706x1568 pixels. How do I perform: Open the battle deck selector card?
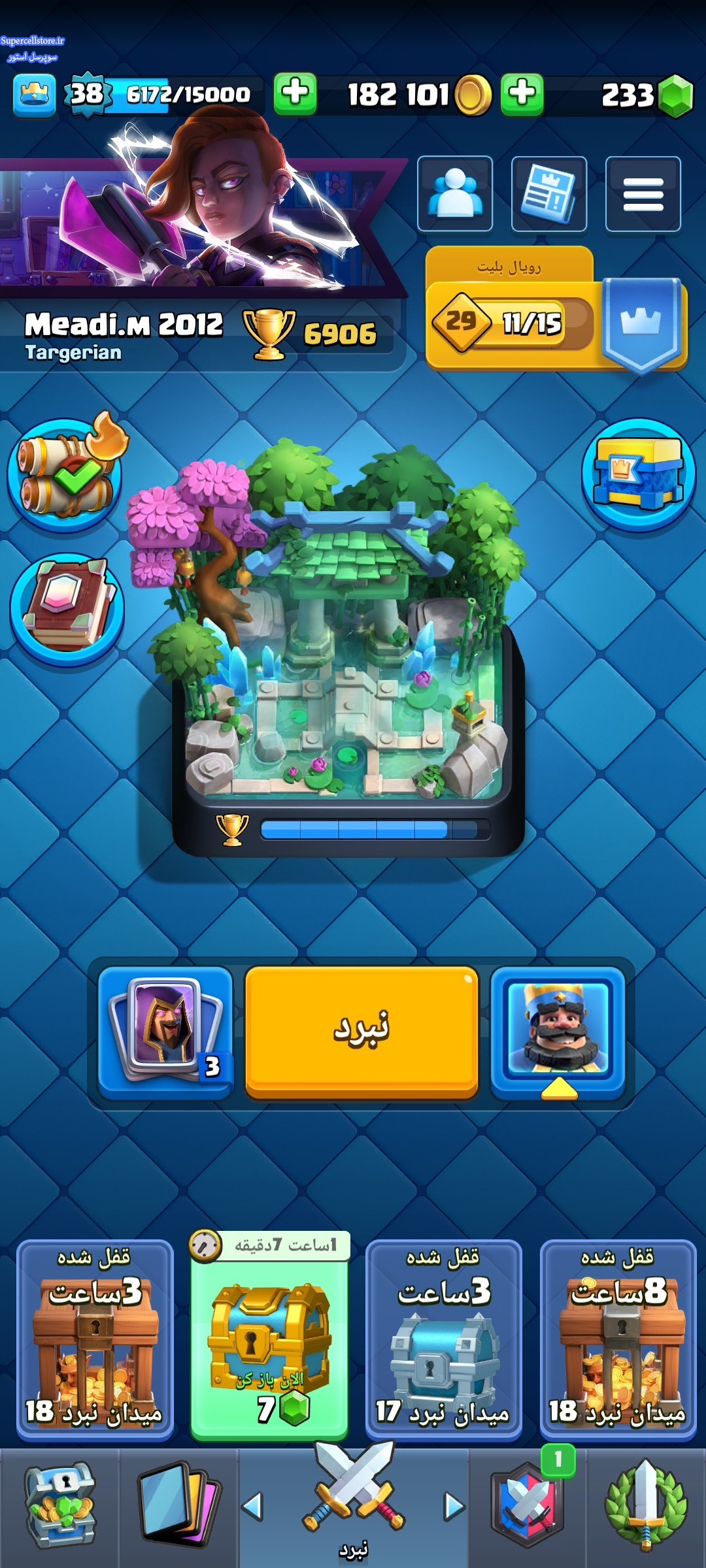pos(165,1032)
